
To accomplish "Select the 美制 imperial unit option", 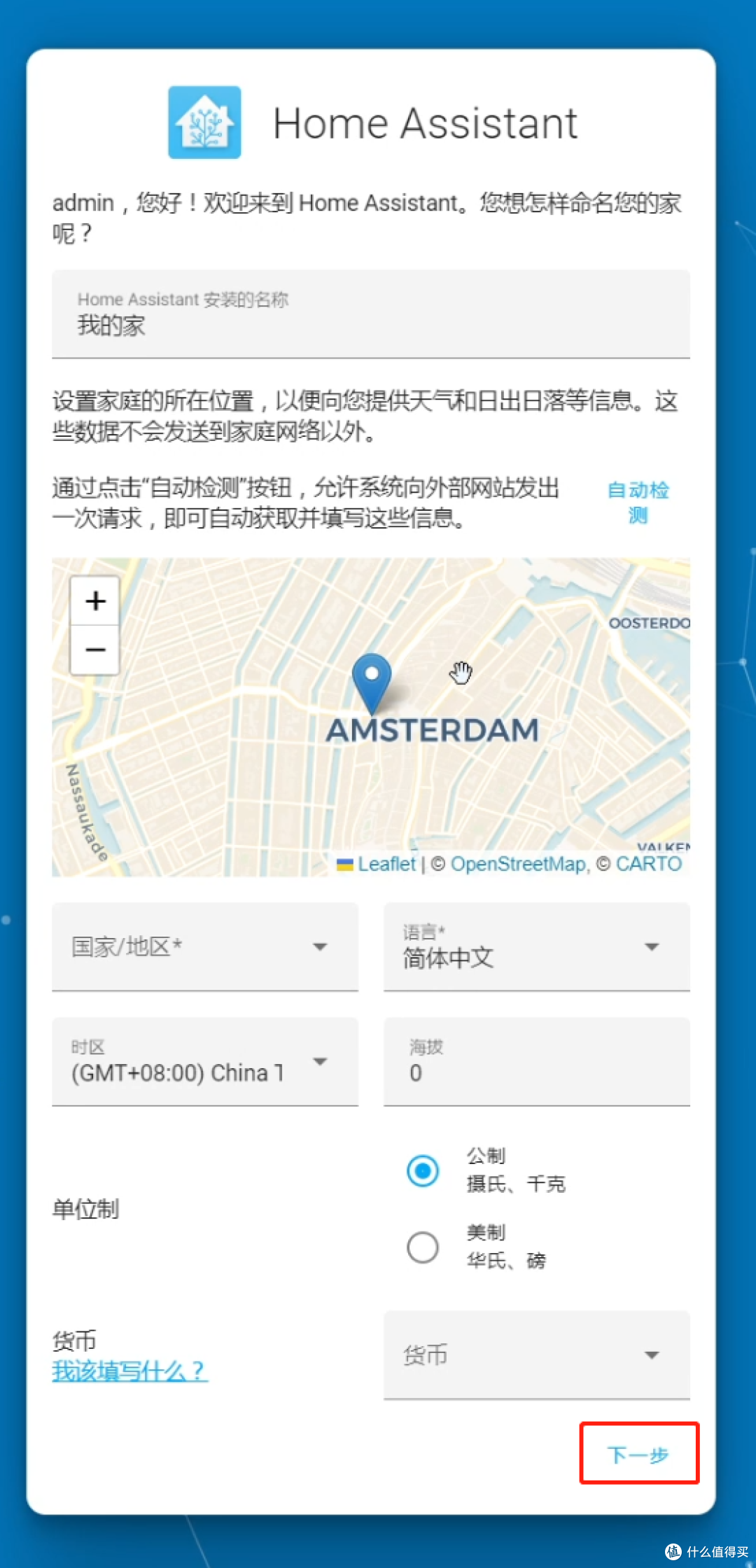I will pos(423,1247).
